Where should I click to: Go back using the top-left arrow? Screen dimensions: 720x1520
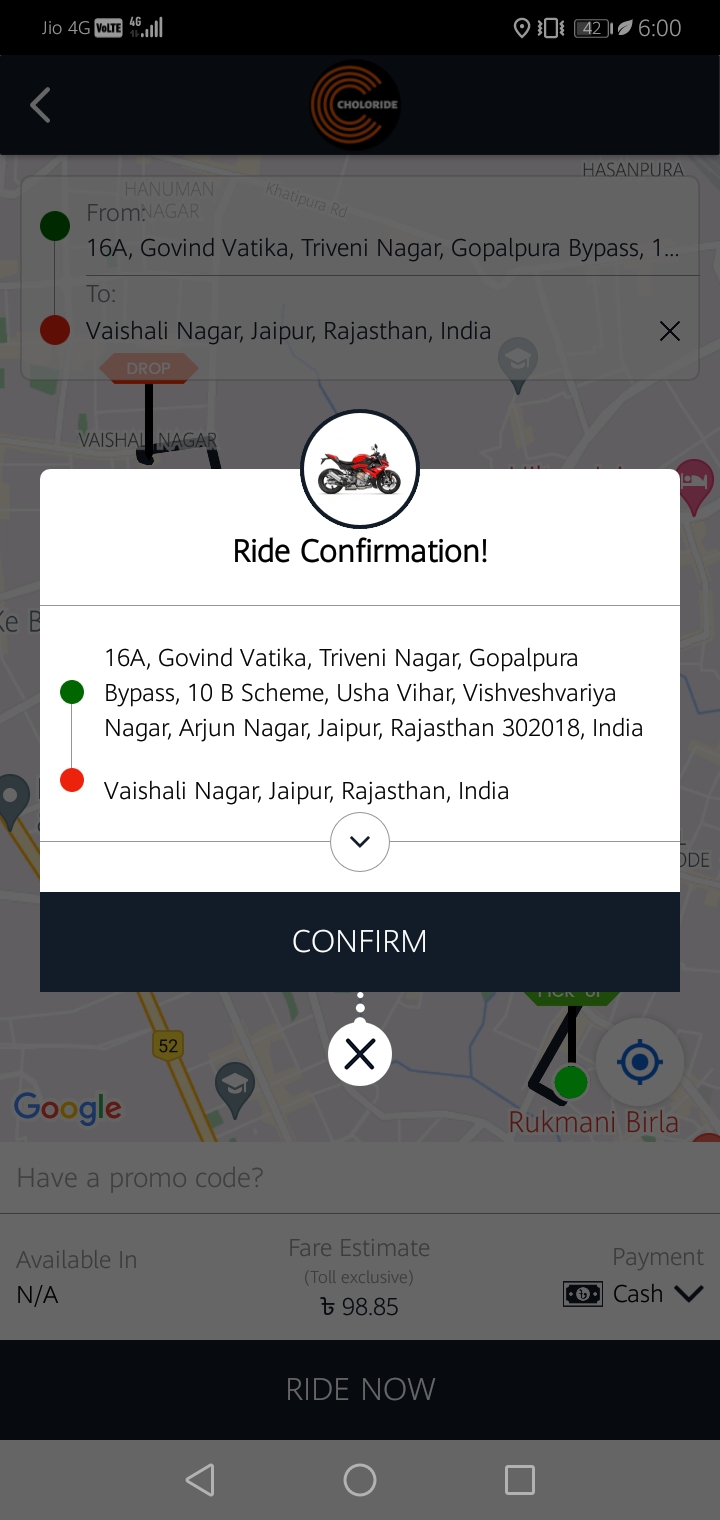tap(40, 105)
